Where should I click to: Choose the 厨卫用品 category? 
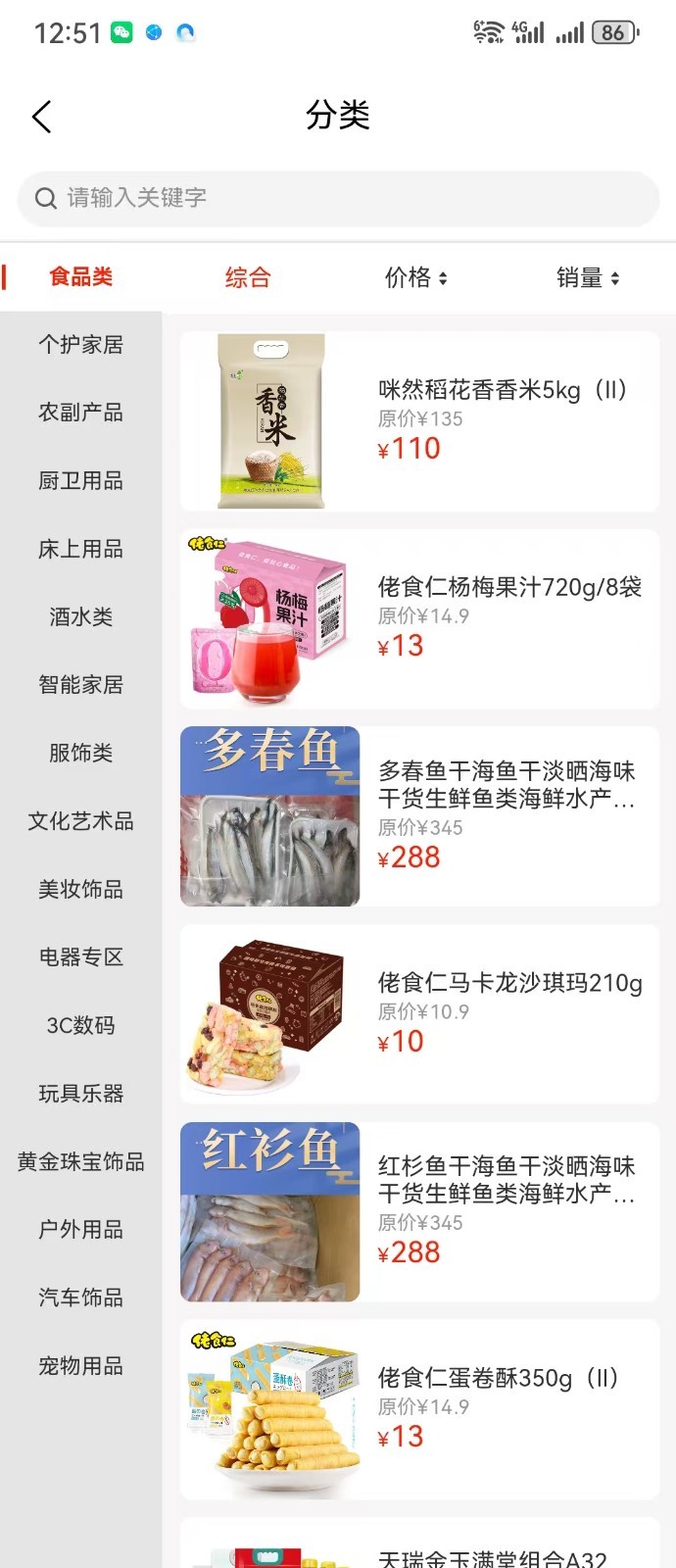pyautogui.click(x=80, y=481)
